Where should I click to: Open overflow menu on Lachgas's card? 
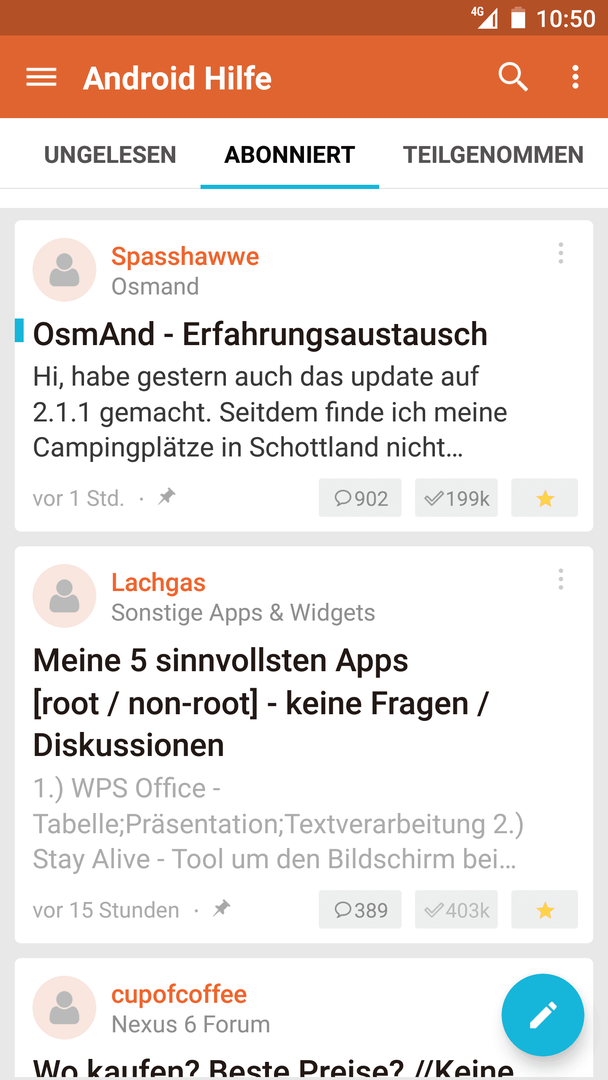(x=560, y=579)
